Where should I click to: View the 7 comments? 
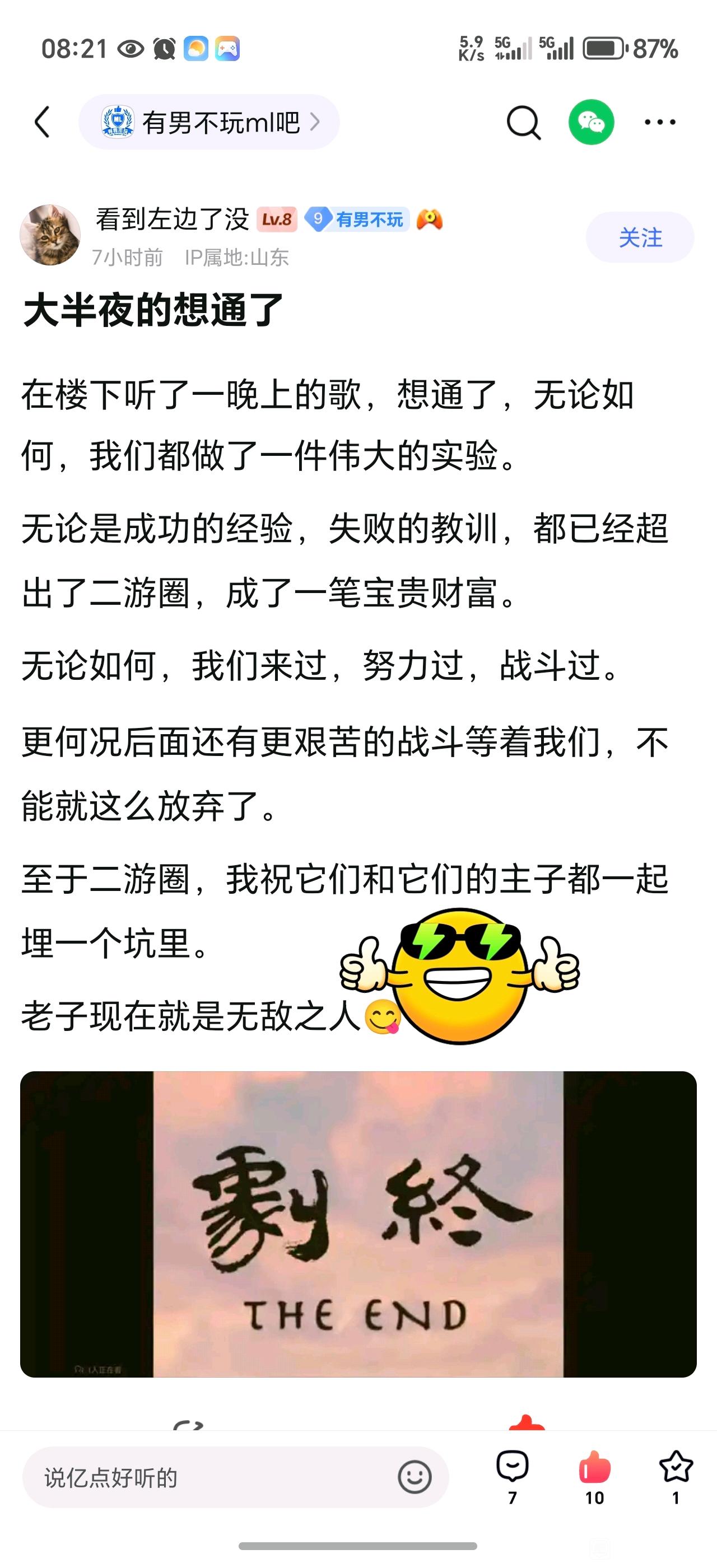513,1477
